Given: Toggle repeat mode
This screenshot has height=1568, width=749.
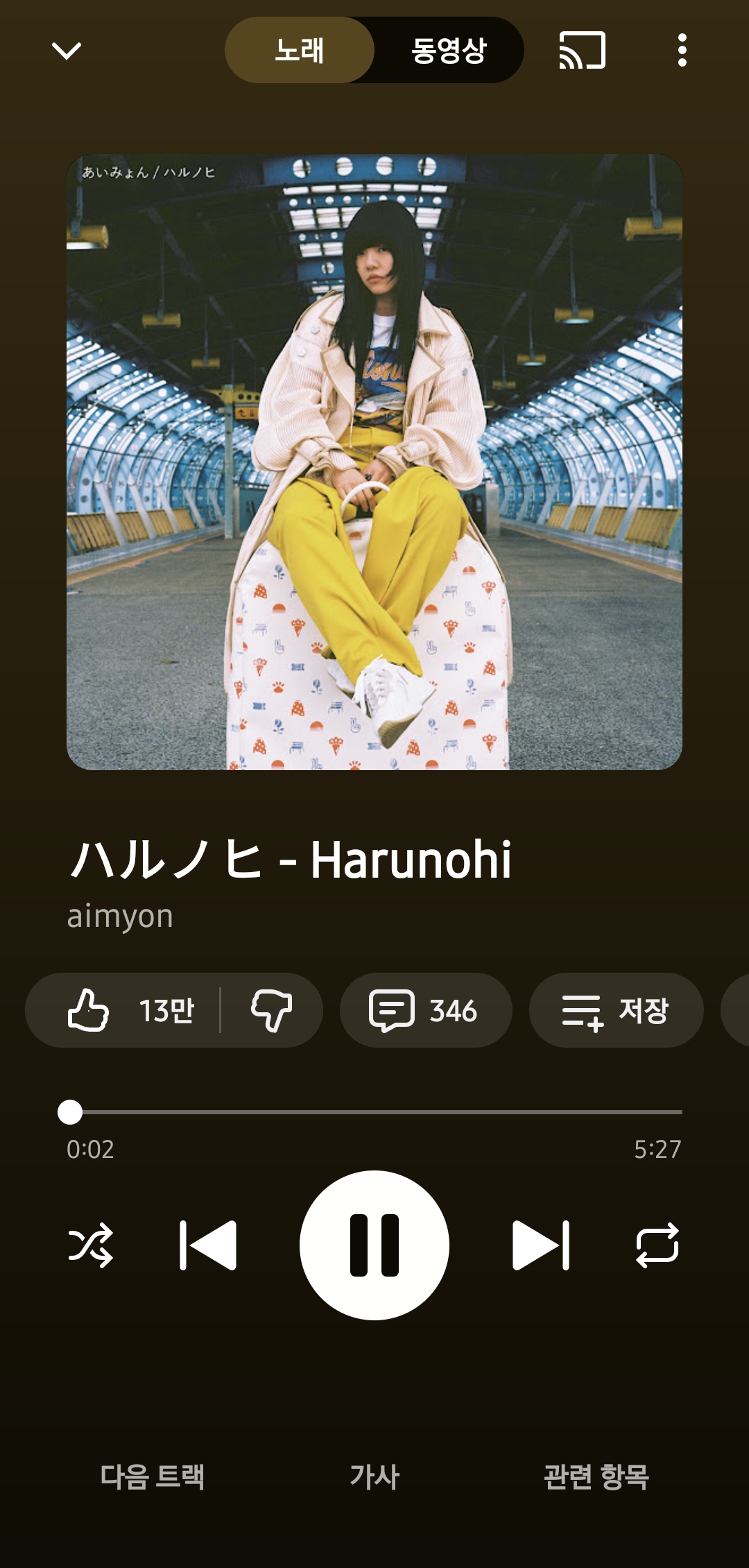Looking at the screenshot, I should point(657,1245).
